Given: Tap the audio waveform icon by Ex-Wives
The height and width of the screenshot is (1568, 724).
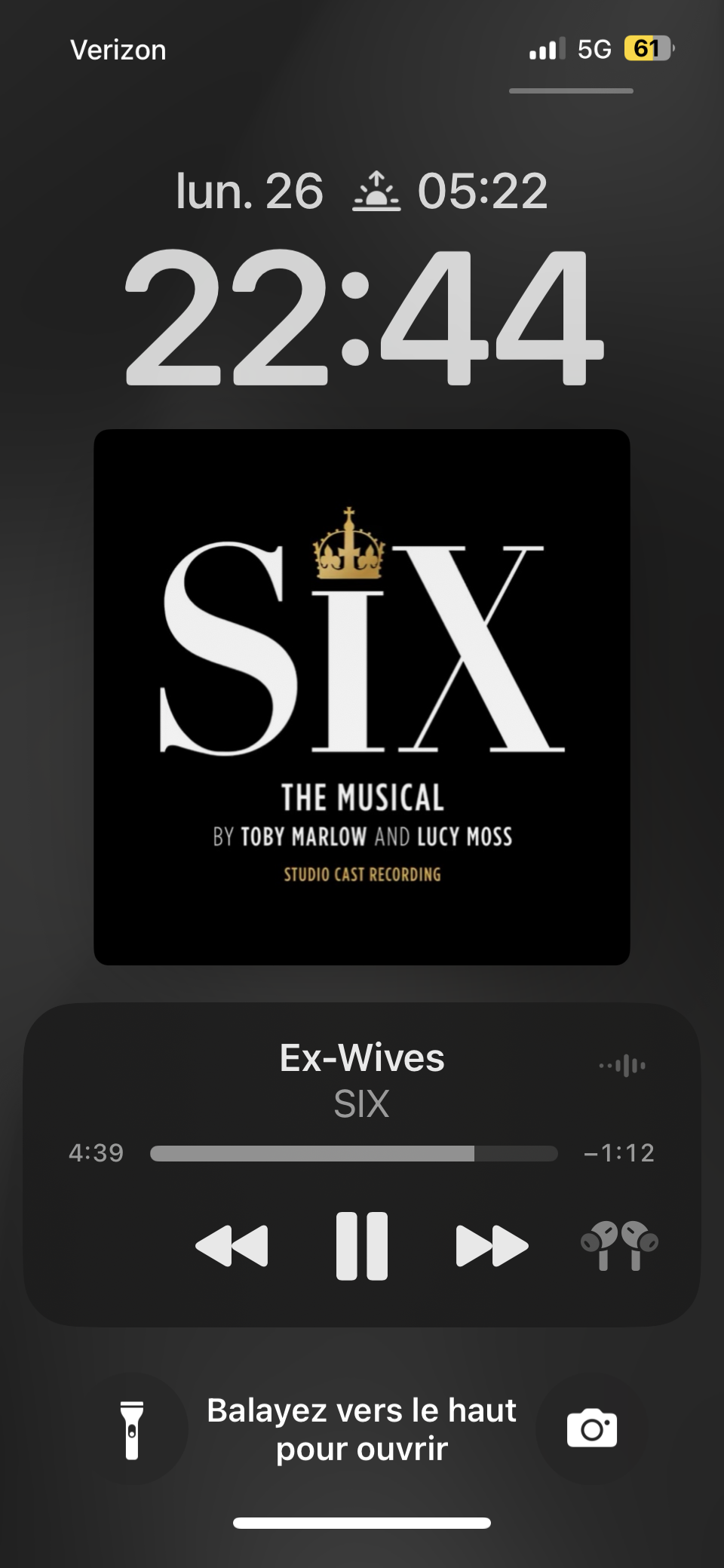Looking at the screenshot, I should coord(623,1066).
